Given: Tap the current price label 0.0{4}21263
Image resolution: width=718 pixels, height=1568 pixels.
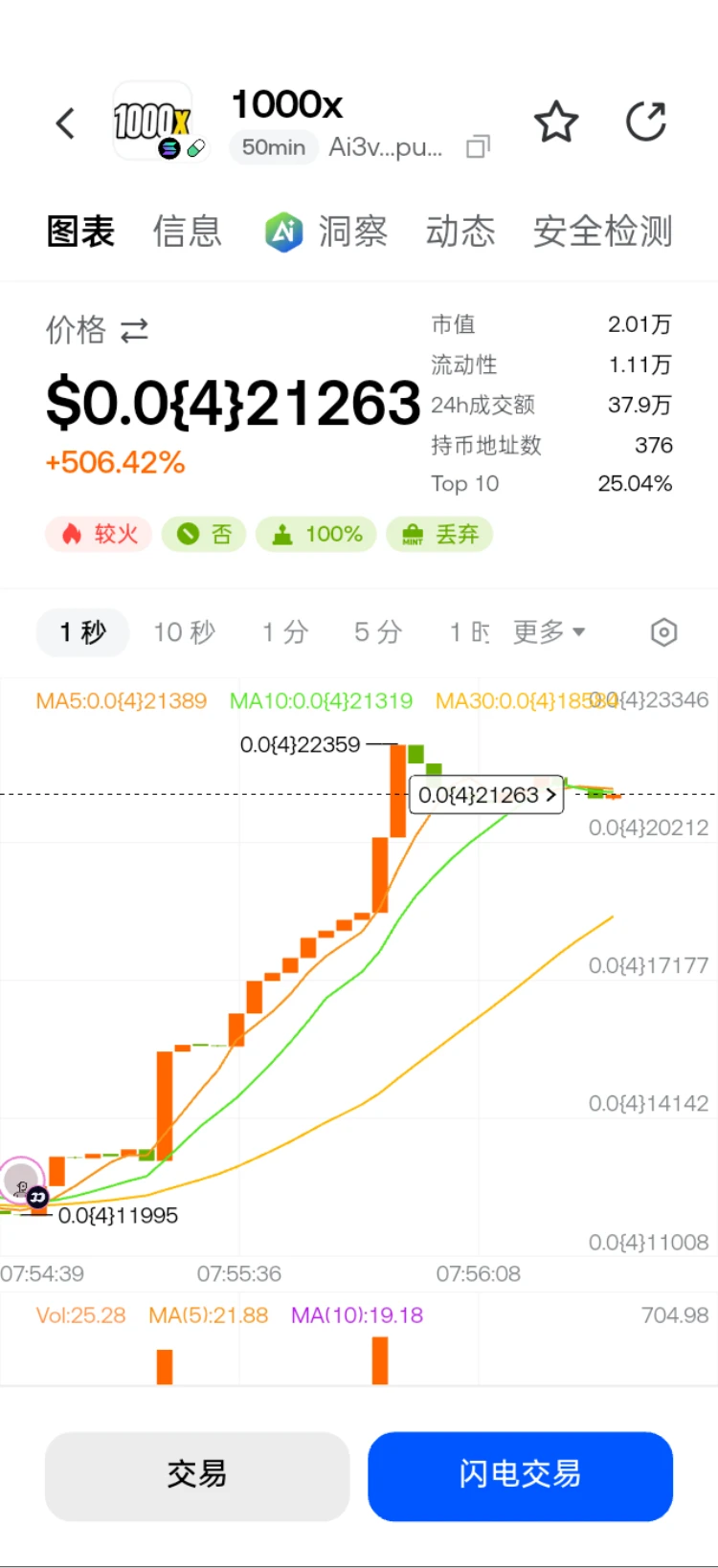Looking at the screenshot, I should [486, 795].
